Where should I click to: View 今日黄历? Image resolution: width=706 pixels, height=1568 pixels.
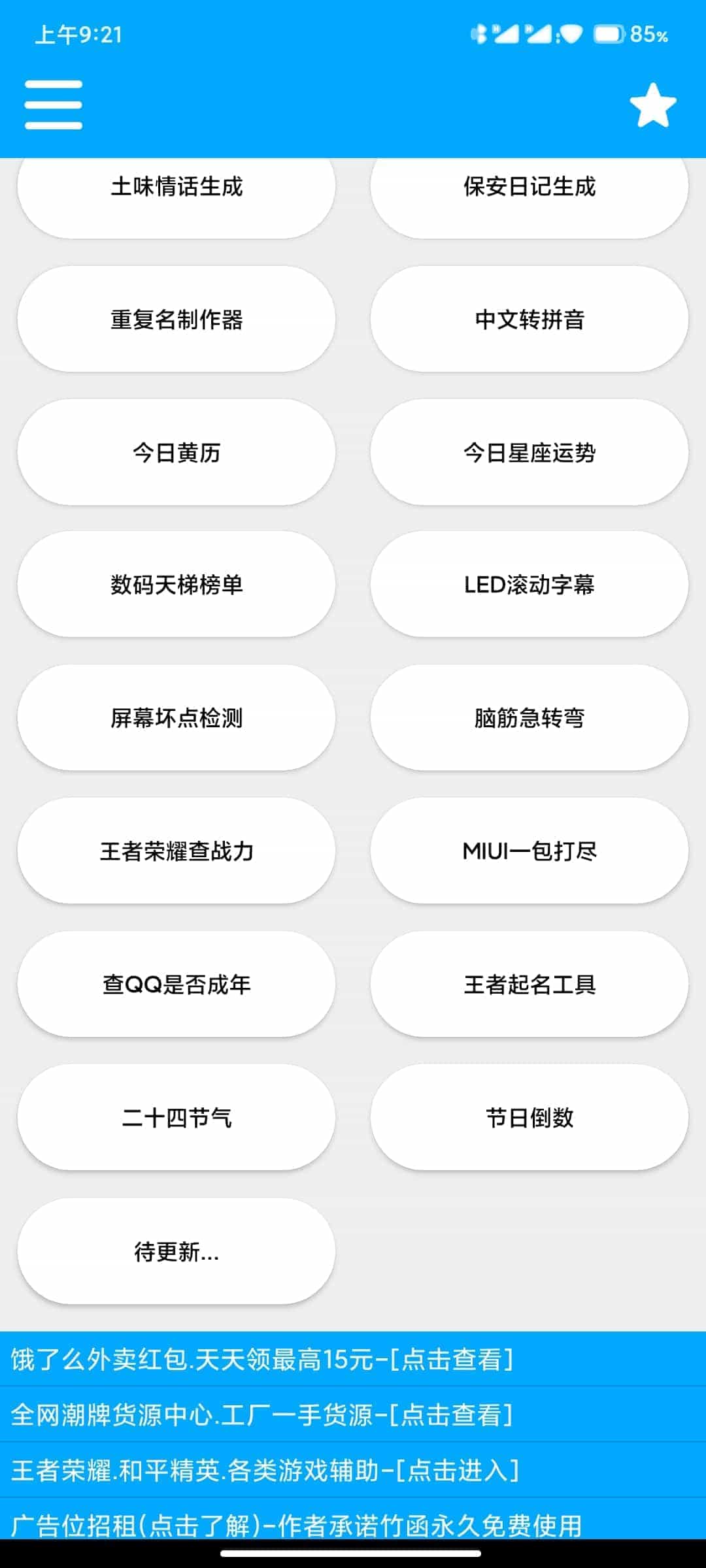[176, 452]
